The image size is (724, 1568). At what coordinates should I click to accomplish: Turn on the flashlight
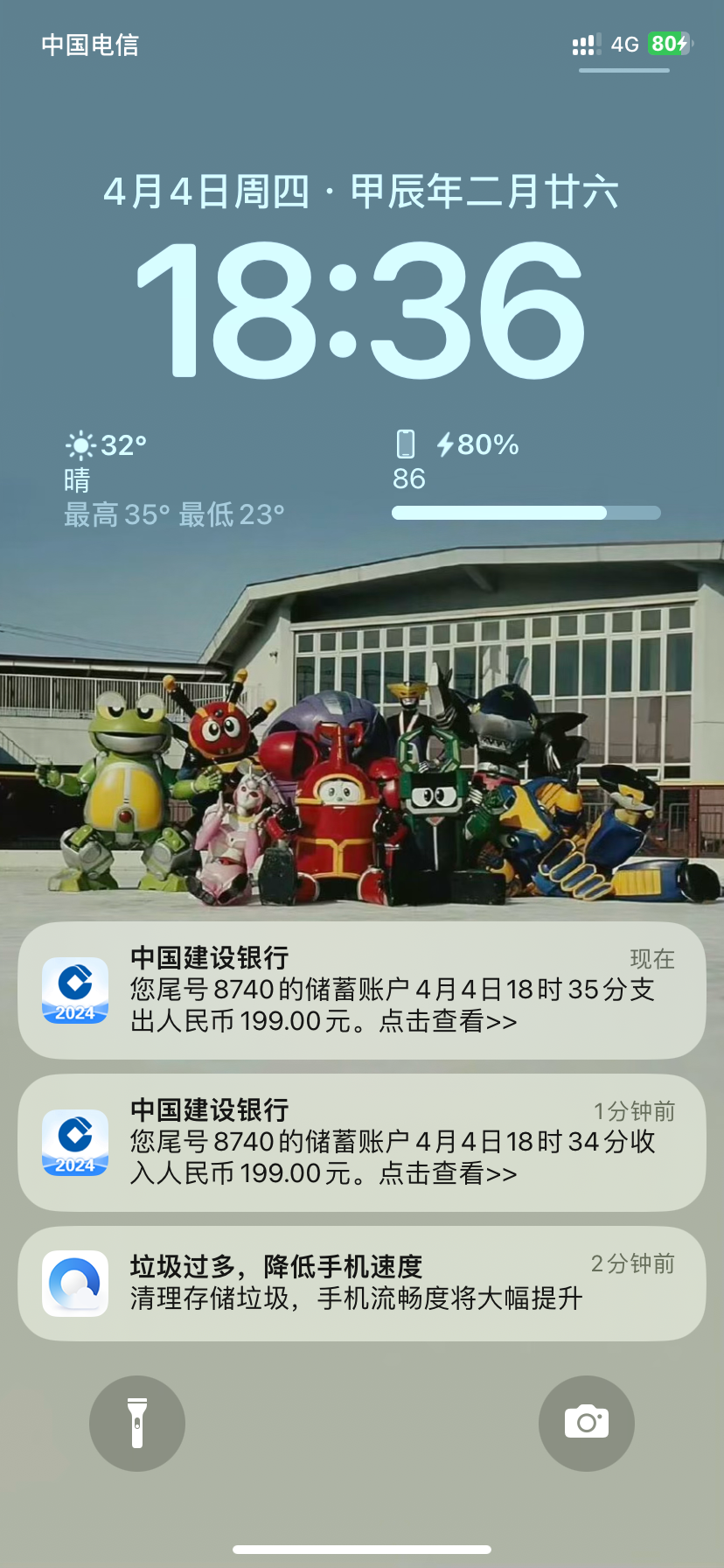137,1424
